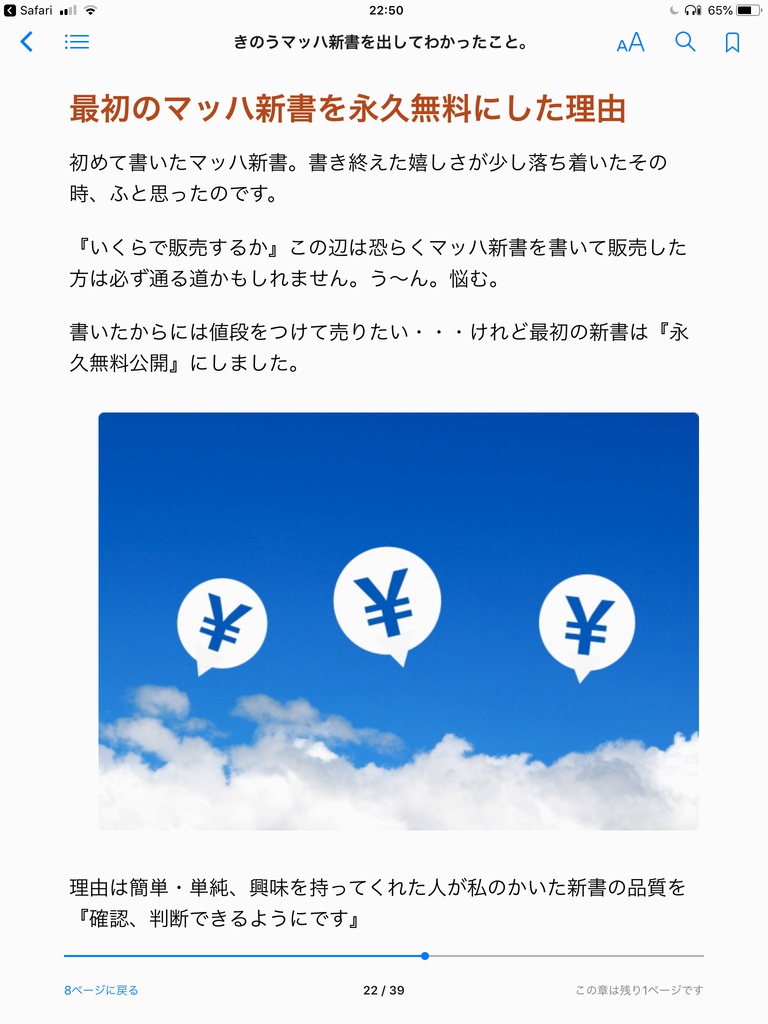Tap the yen-symbol sky illustration
This screenshot has height=1024, width=768.
(x=398, y=620)
